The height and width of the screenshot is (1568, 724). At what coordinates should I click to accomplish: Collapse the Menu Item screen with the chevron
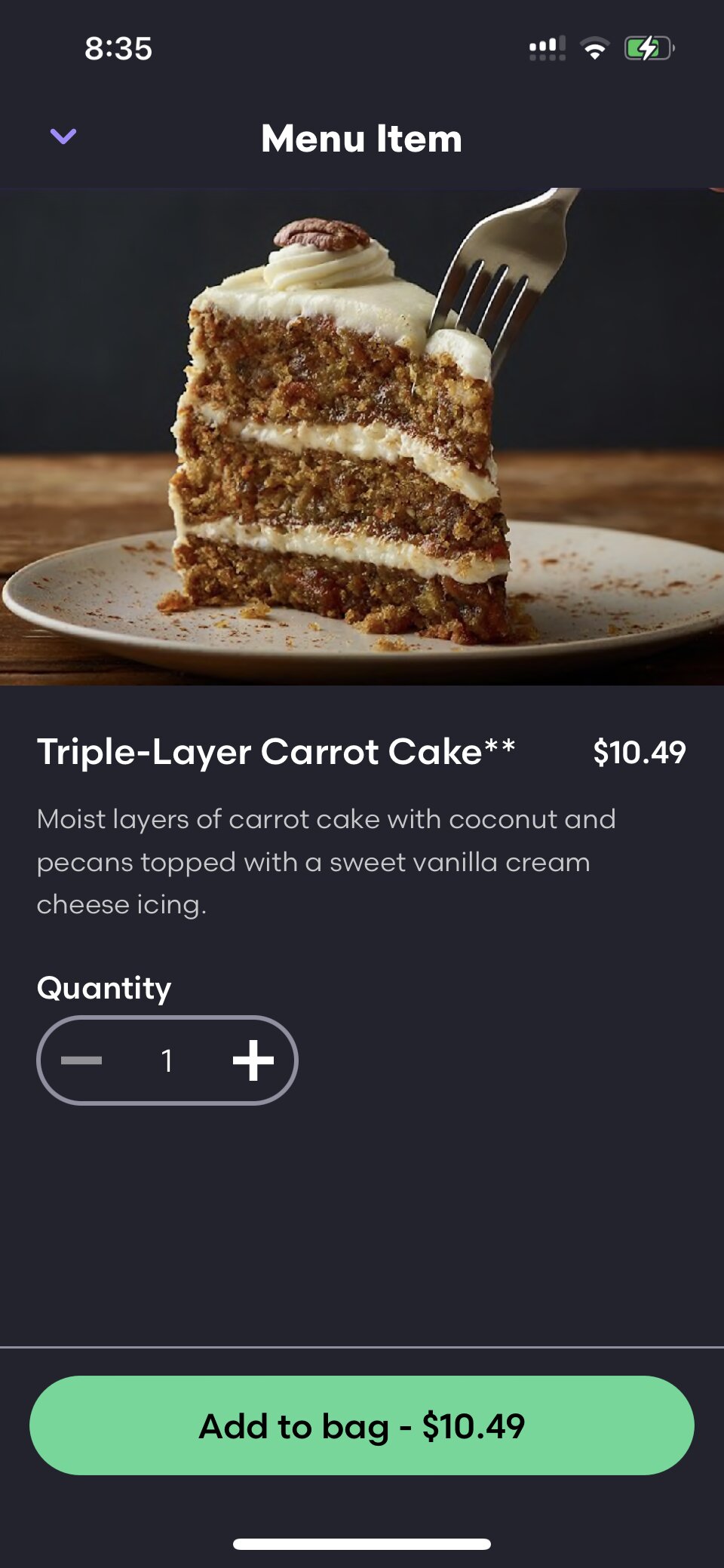point(63,137)
